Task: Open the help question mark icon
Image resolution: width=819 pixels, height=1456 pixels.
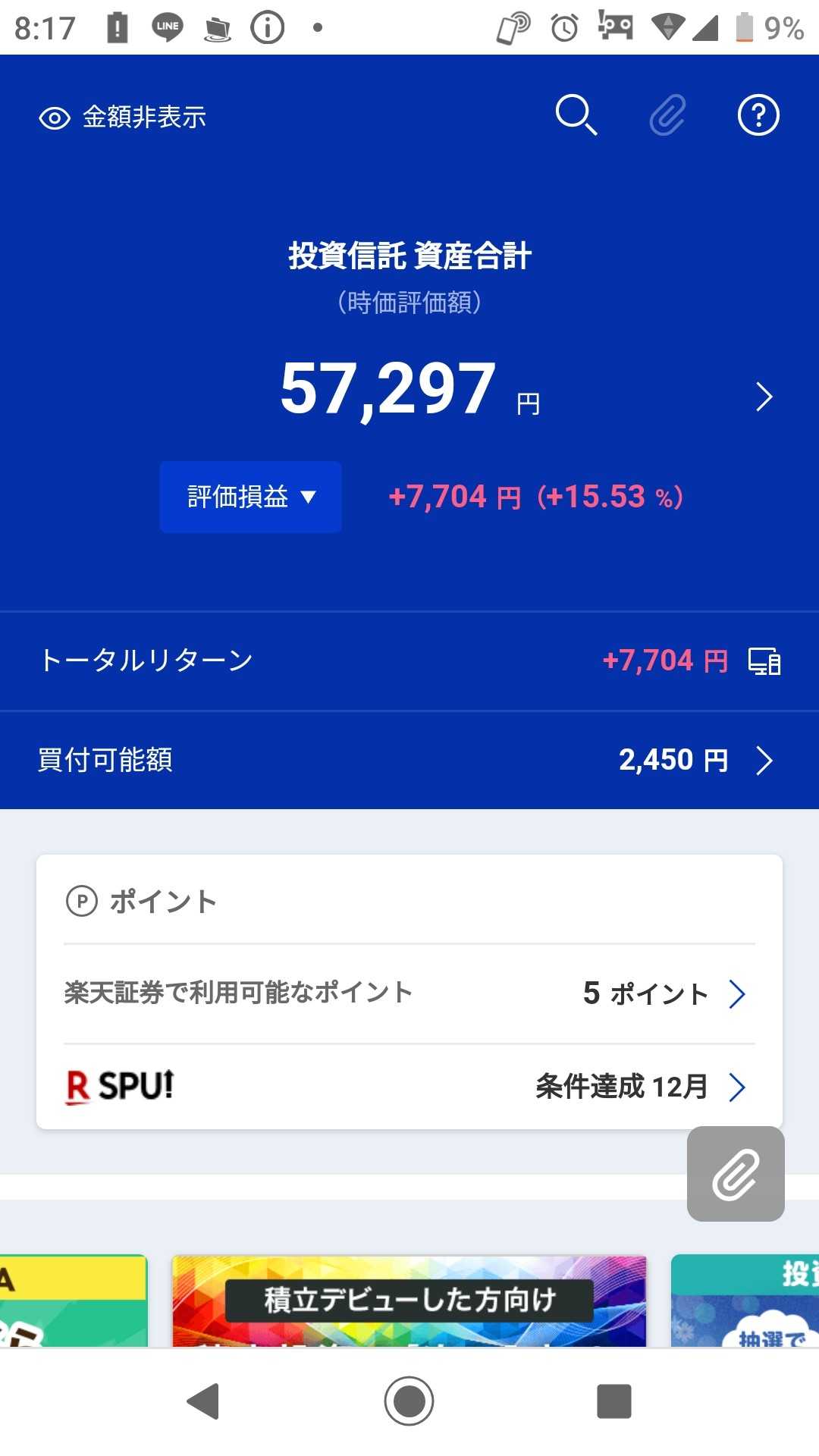Action: [x=758, y=115]
